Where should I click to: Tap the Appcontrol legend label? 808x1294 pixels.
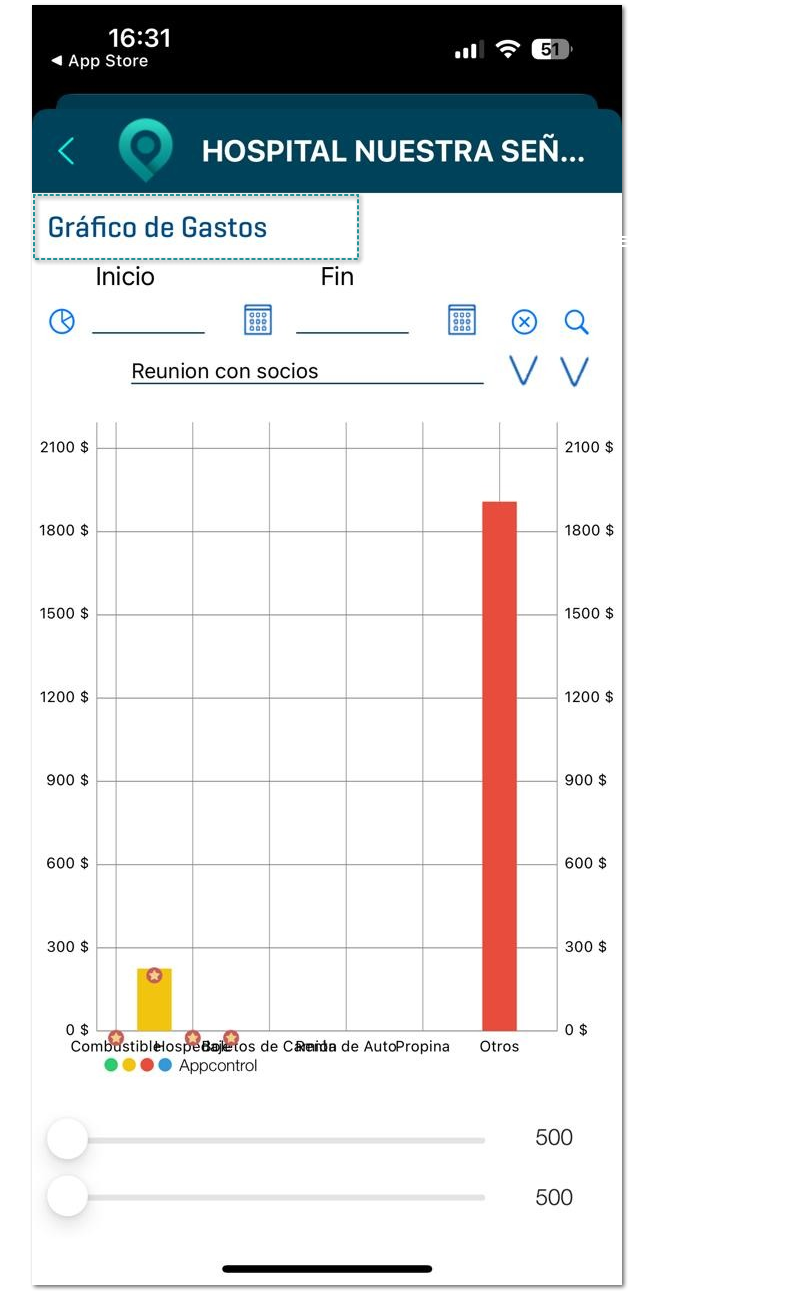218,1066
